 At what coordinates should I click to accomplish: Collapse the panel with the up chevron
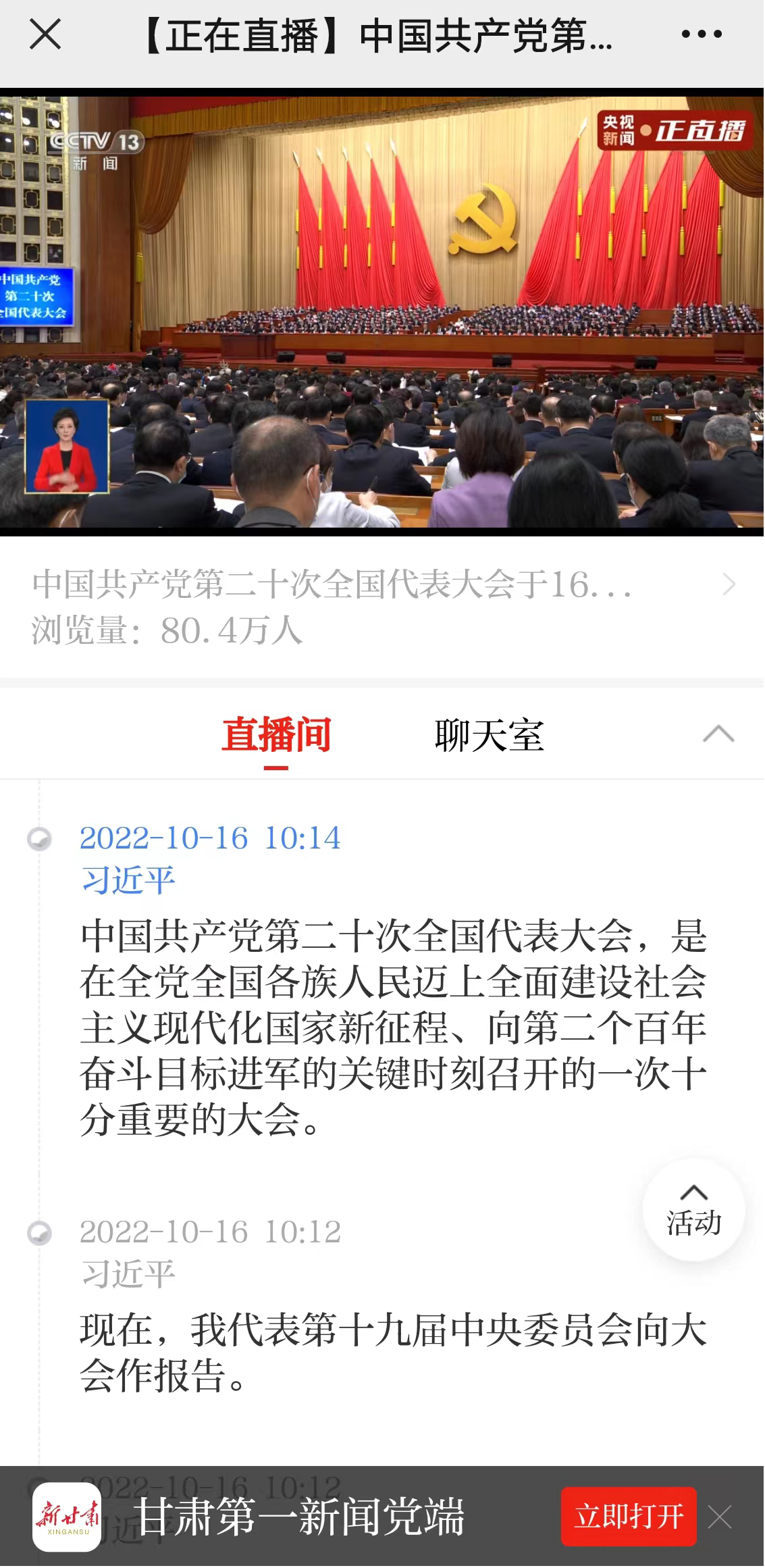click(718, 734)
